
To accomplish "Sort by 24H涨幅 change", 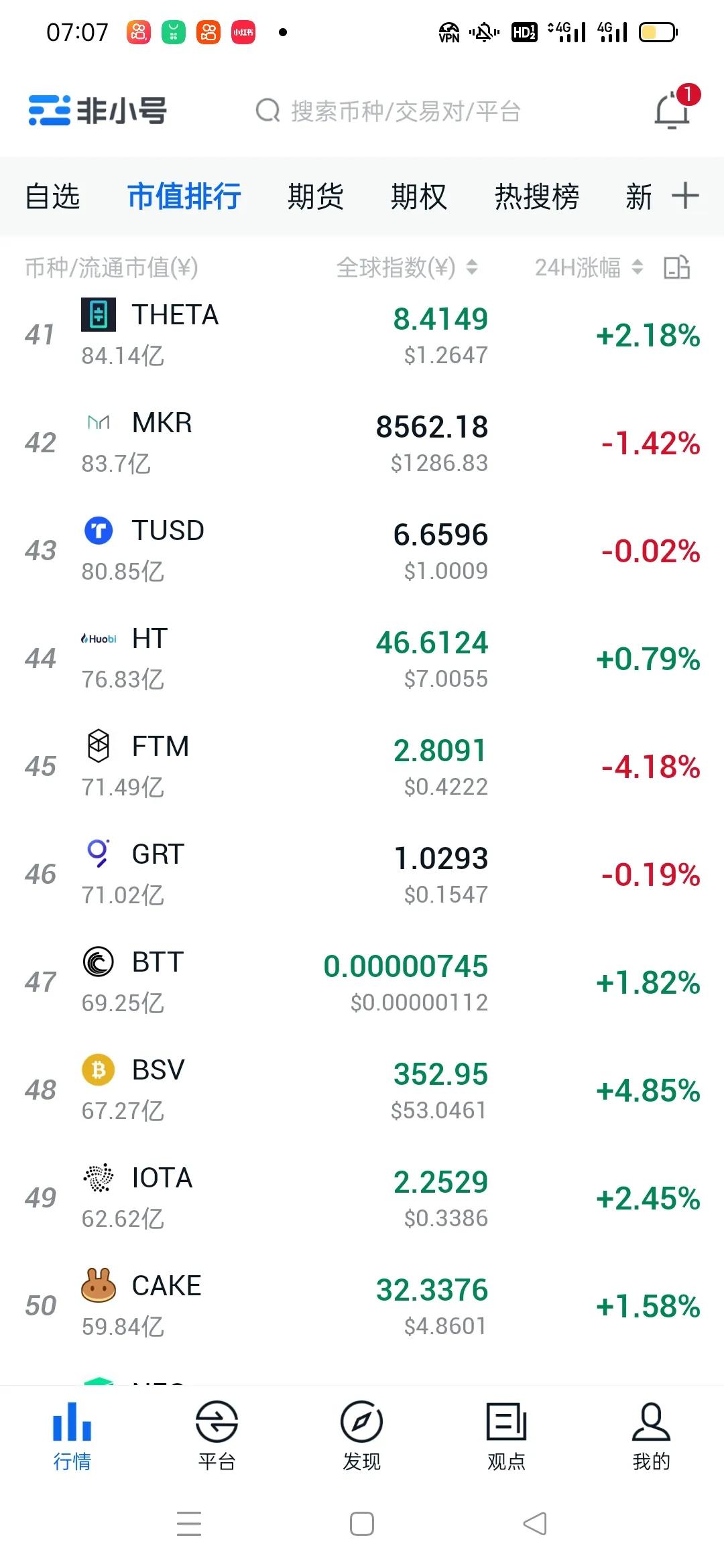I will coord(588,268).
